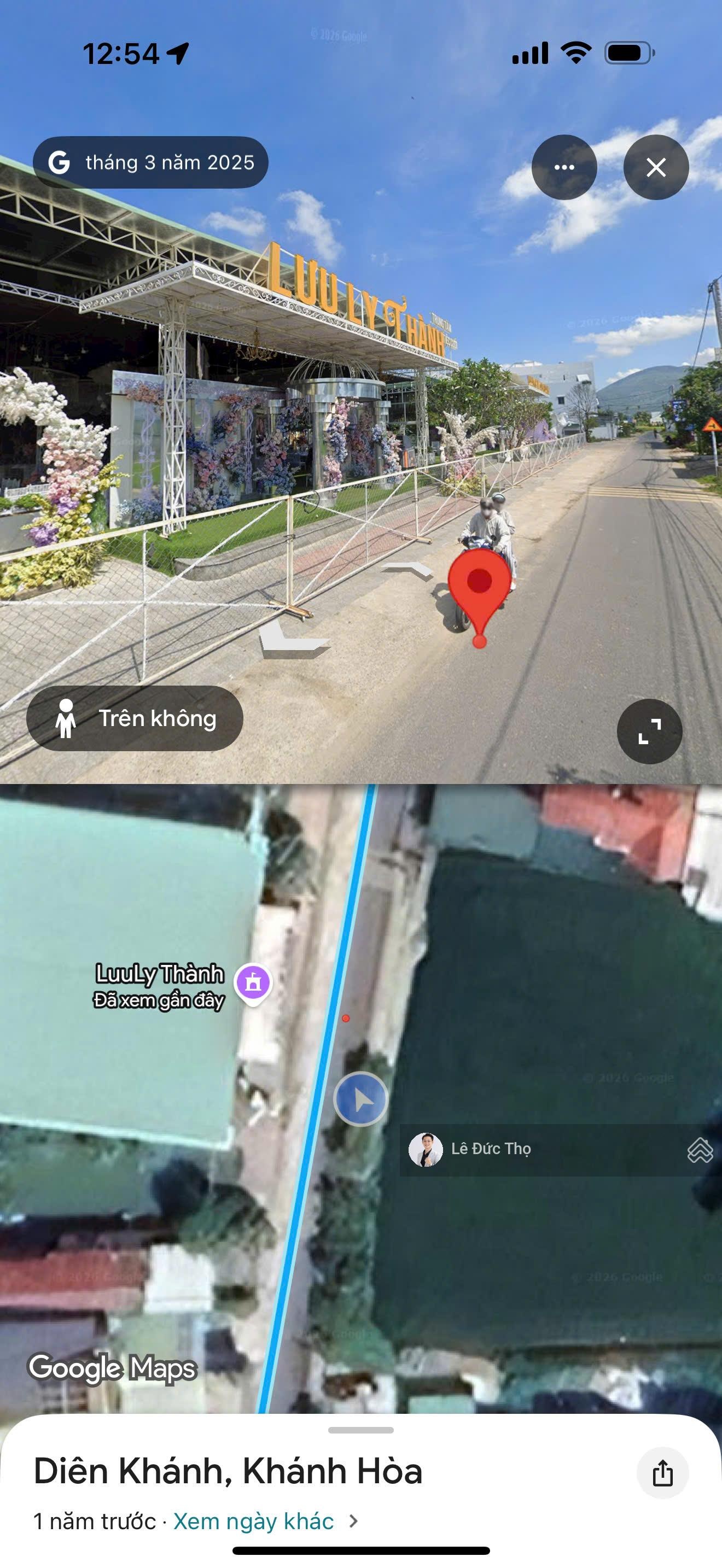Expand Street View to full screen

click(650, 731)
